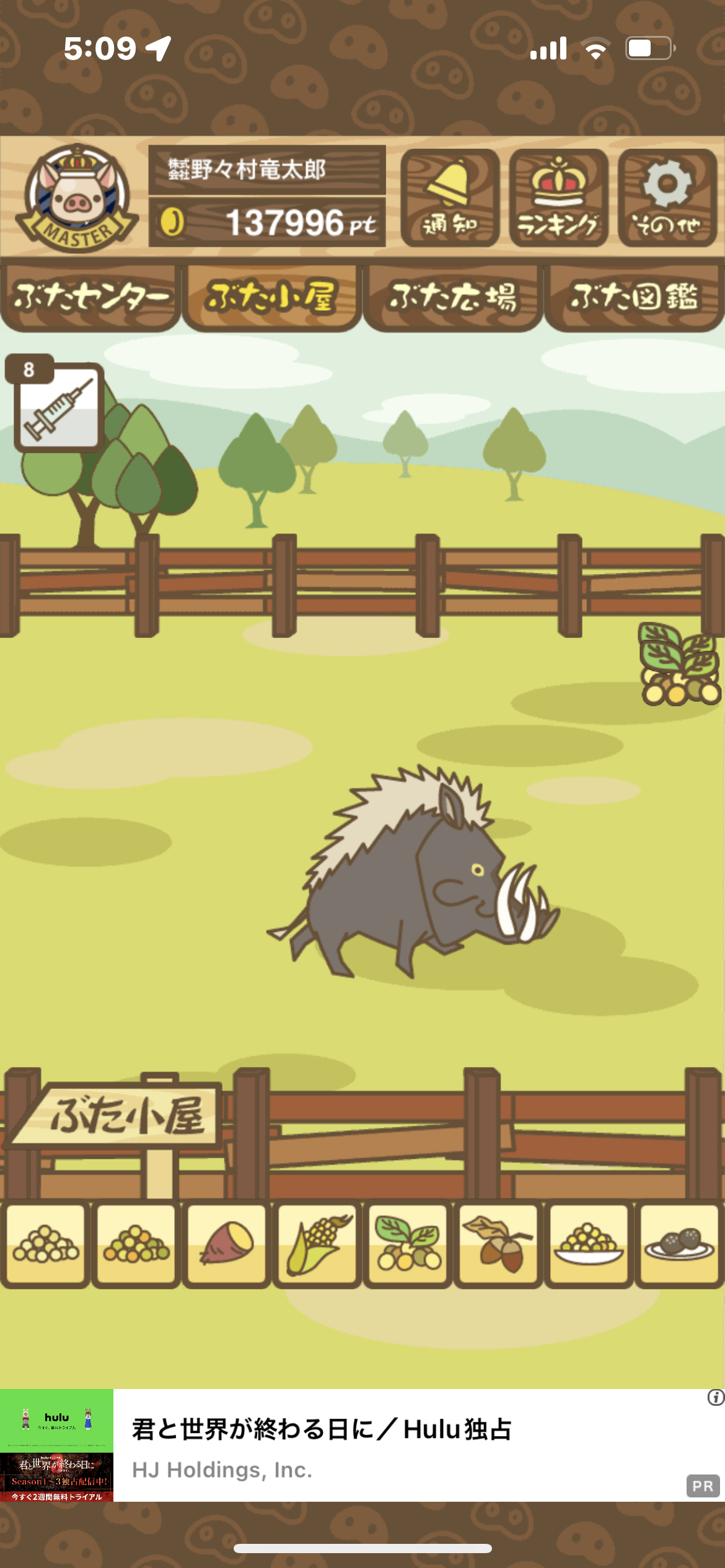Go to ぶた広場 tab
The height and width of the screenshot is (1568, 725).
click(x=453, y=298)
